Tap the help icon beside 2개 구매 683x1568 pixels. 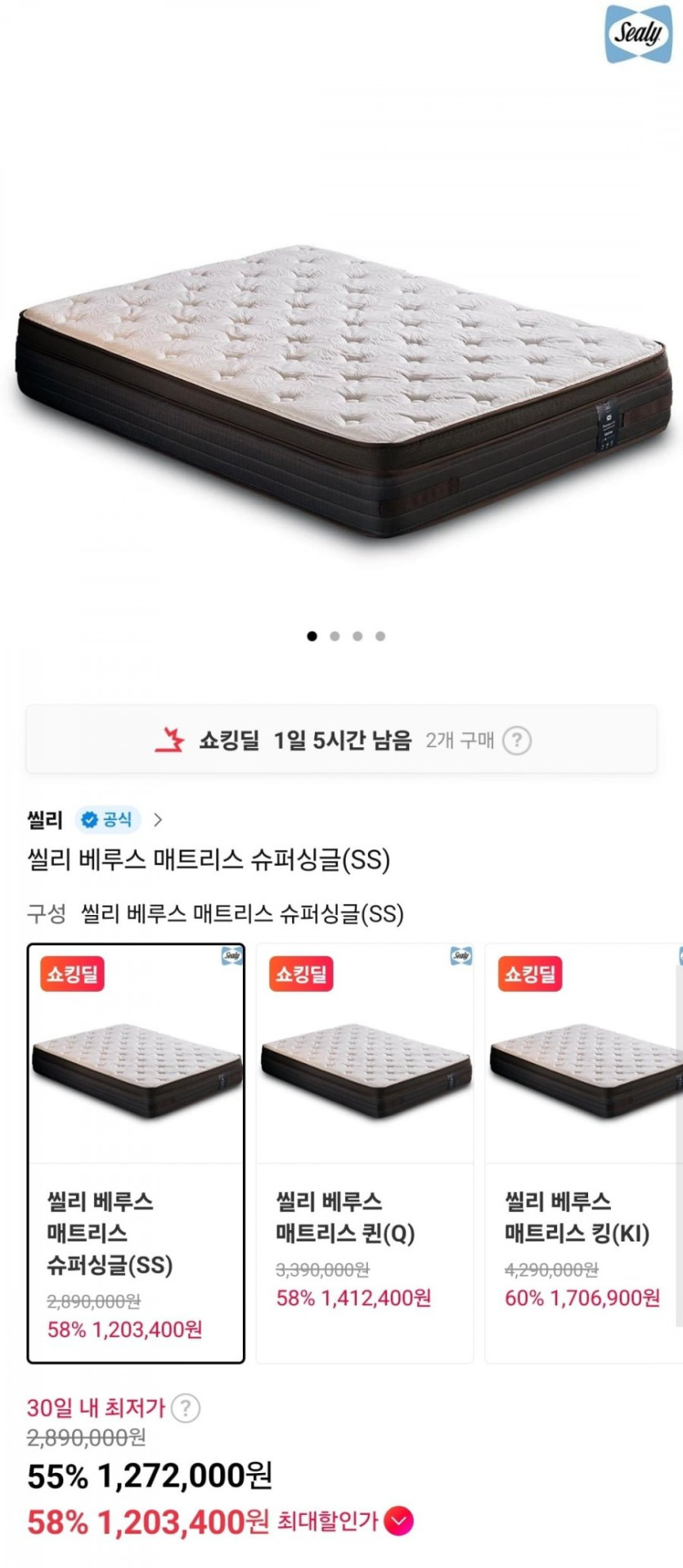(516, 741)
